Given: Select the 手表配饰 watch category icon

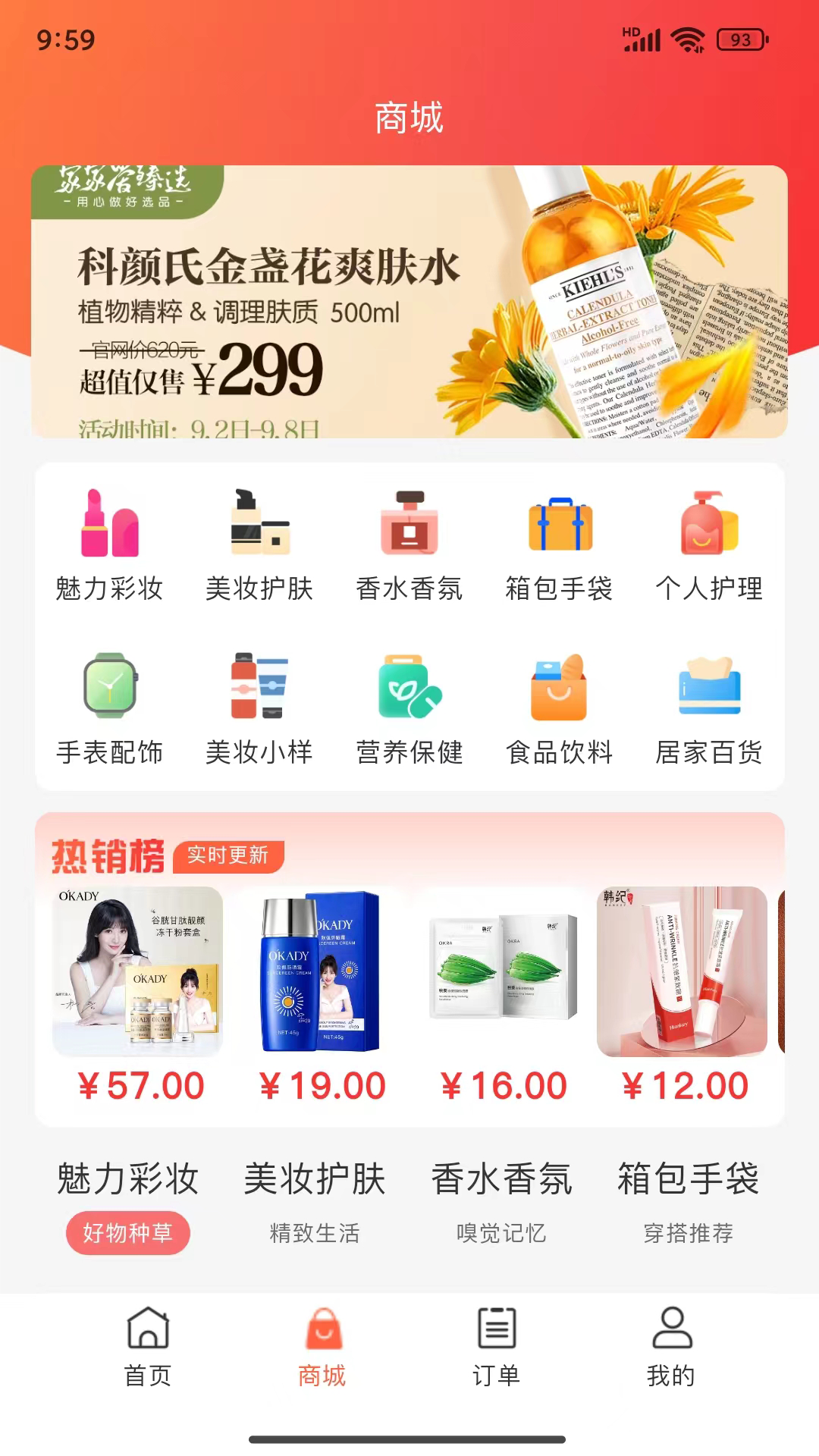Looking at the screenshot, I should pos(109,690).
